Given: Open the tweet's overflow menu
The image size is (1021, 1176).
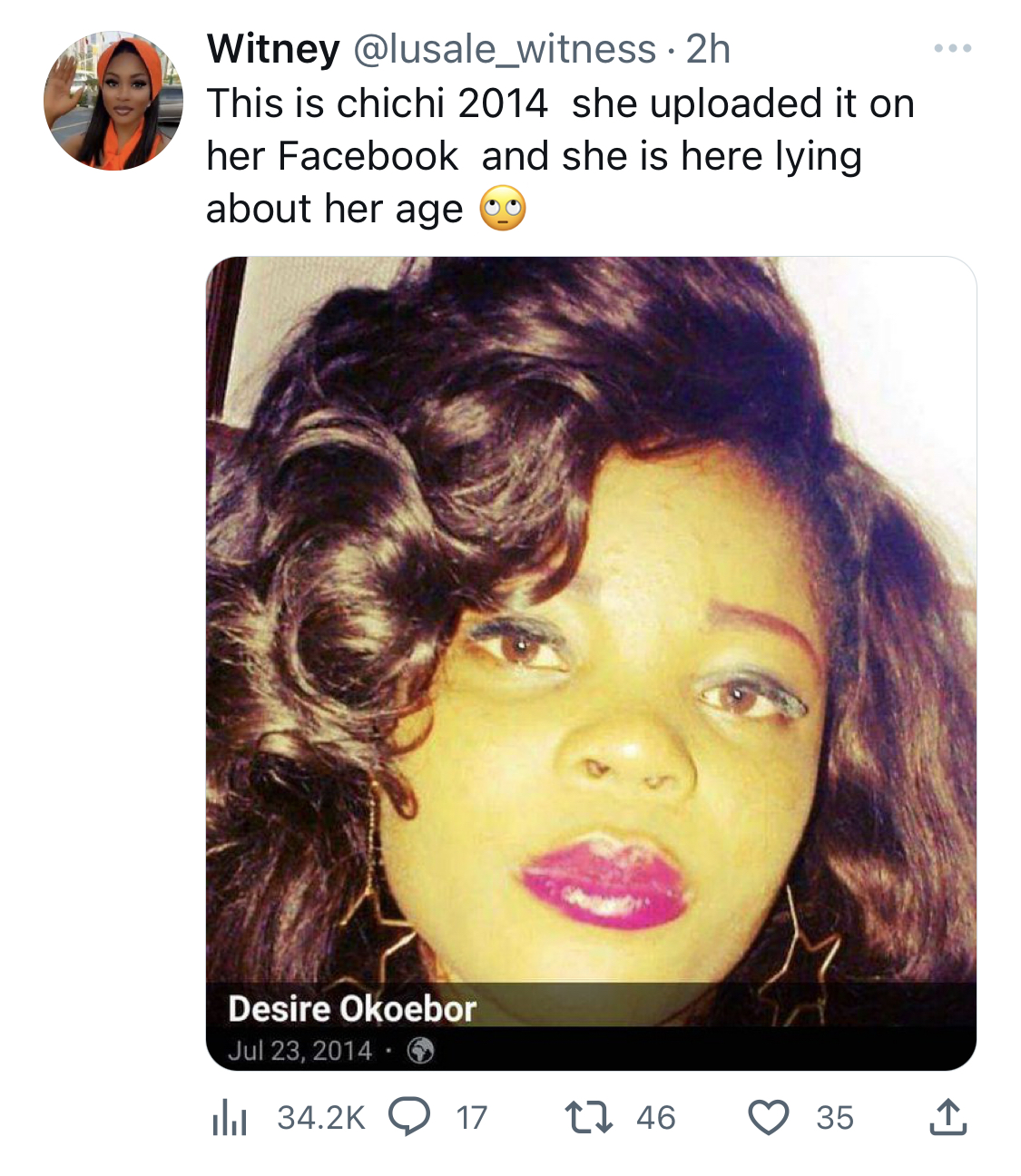Looking at the screenshot, I should point(952,49).
